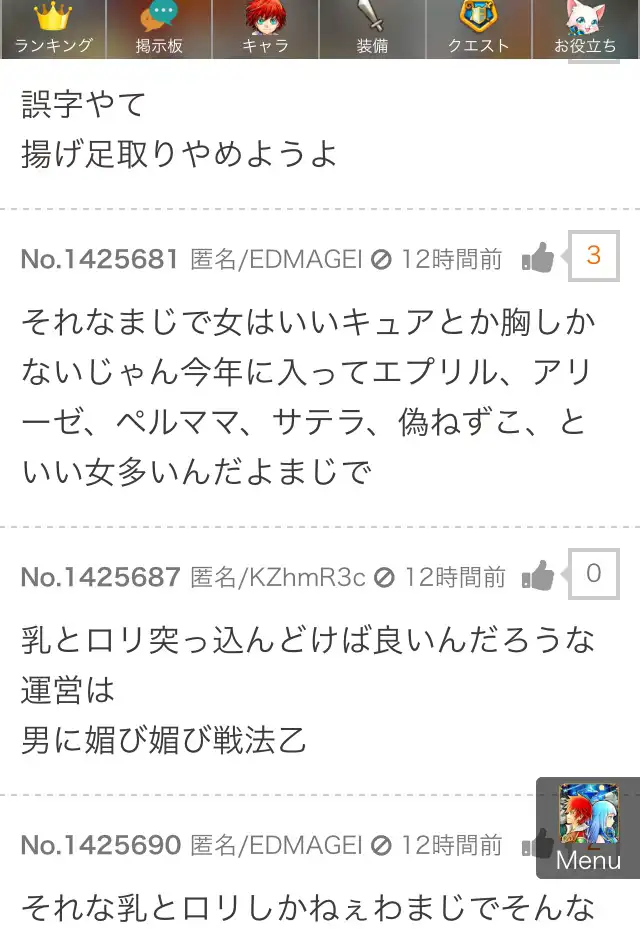The image size is (640, 929).
Task: Tap the block icon on comment No.1425687
Action: click(384, 577)
